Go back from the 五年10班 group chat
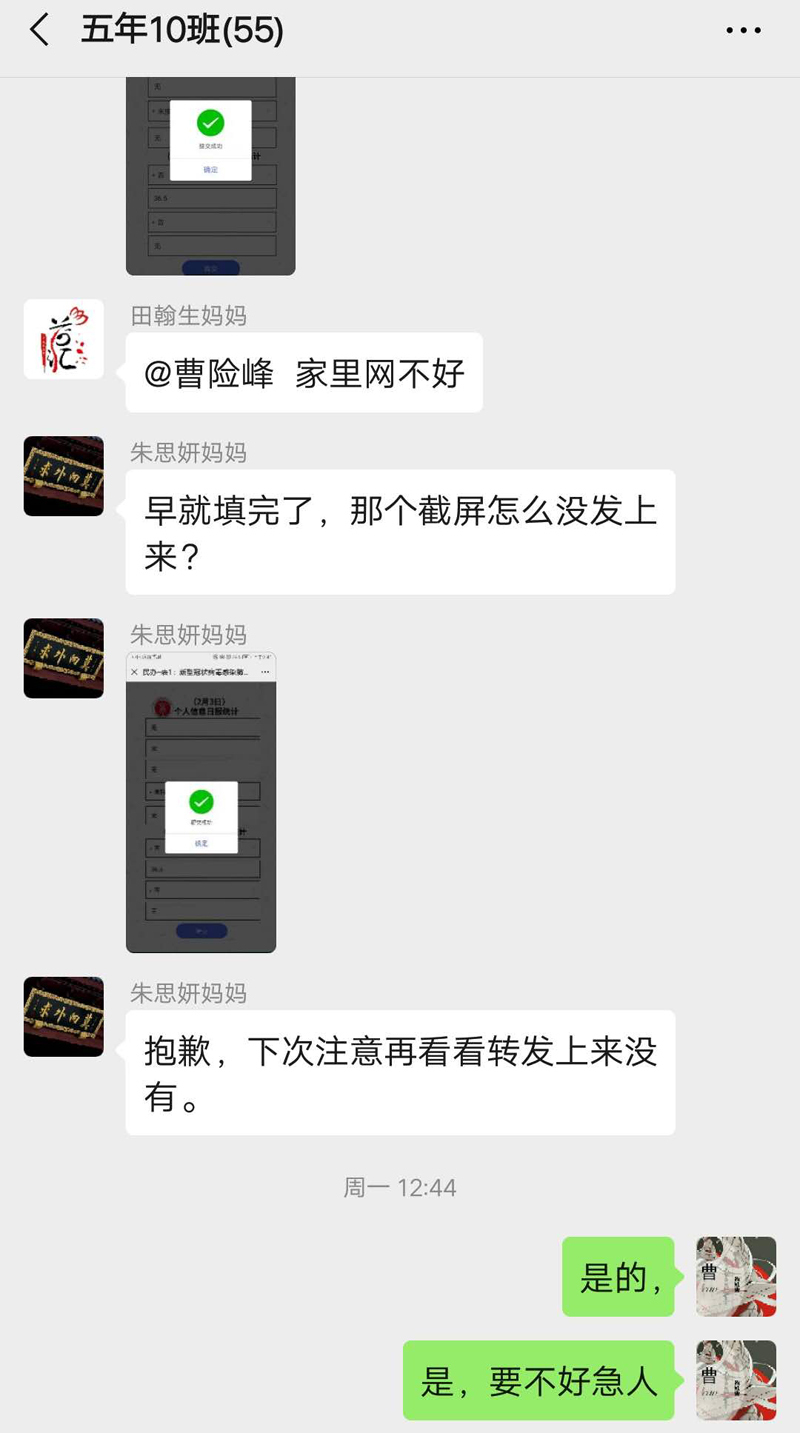This screenshot has height=1433, width=800. [x=40, y=30]
